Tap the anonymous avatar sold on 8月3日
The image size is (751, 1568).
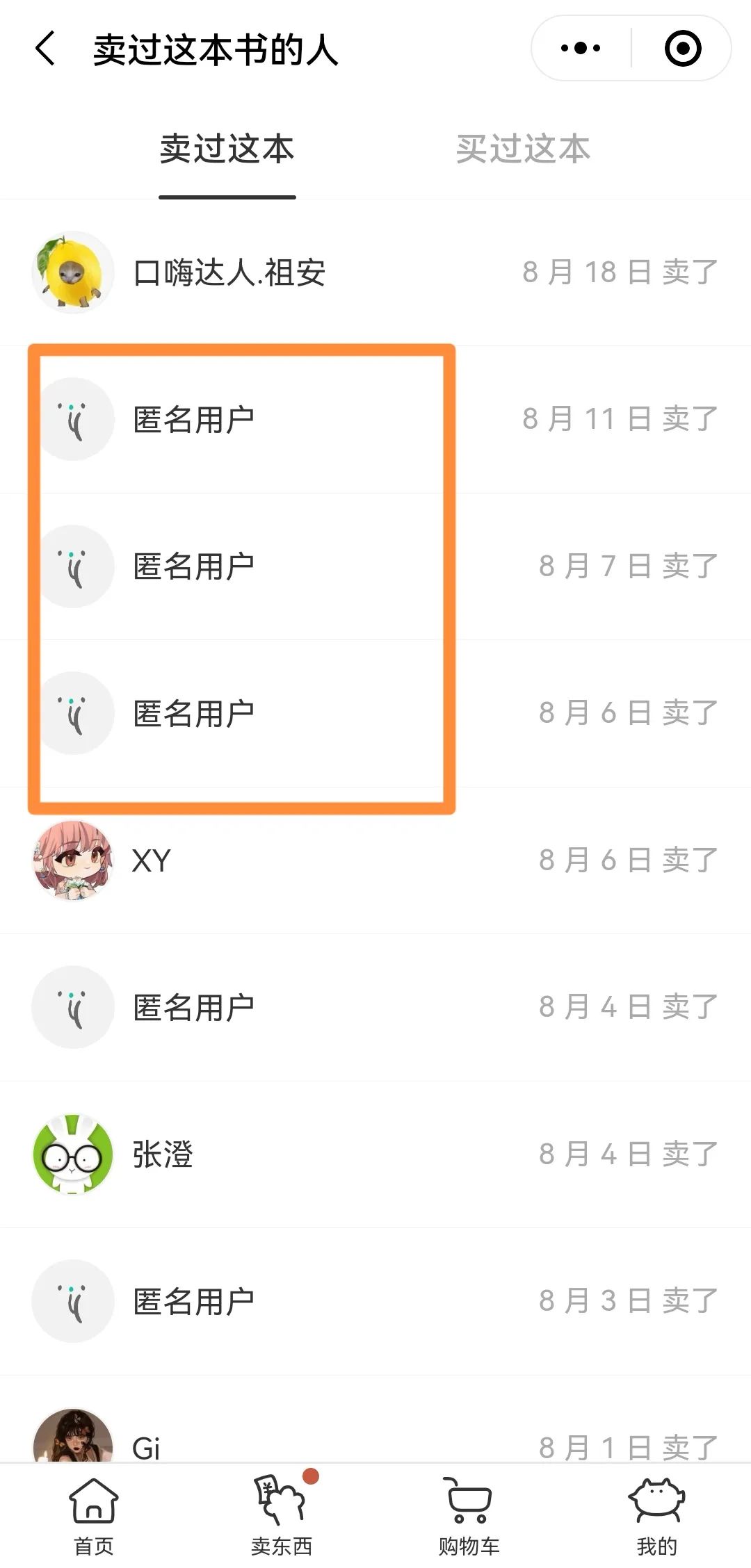tap(72, 1301)
